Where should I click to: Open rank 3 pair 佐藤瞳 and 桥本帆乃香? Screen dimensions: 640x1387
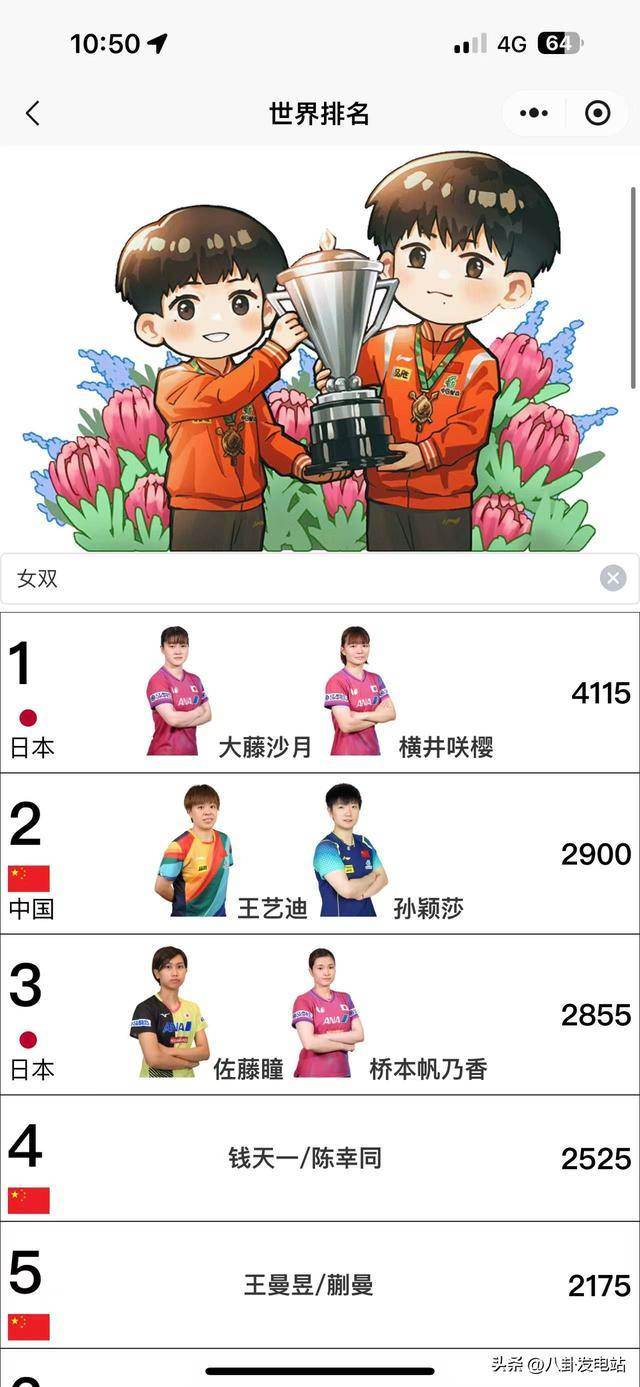tap(320, 1015)
